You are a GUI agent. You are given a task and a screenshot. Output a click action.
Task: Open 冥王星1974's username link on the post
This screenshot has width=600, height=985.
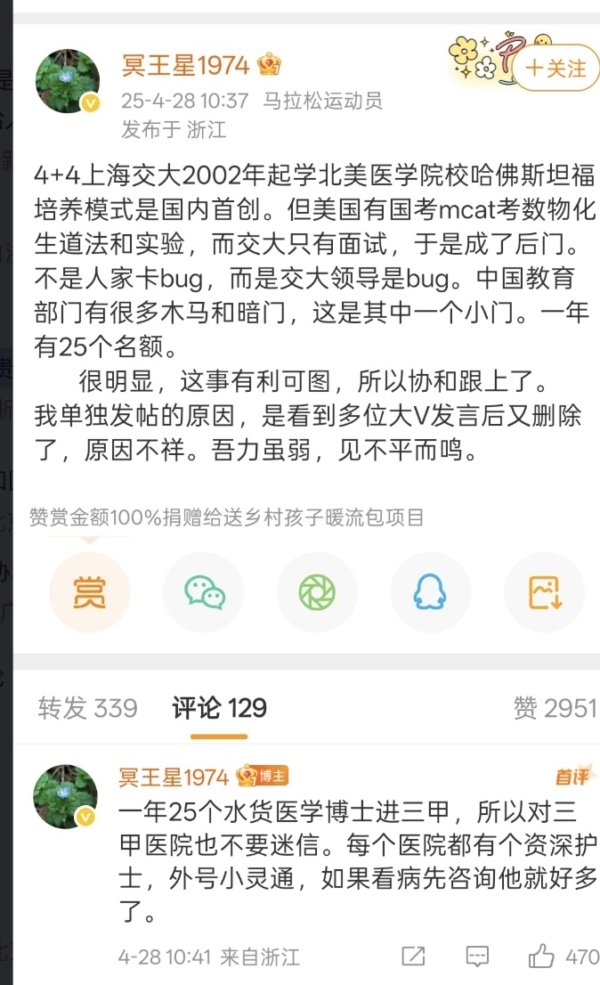pos(185,65)
